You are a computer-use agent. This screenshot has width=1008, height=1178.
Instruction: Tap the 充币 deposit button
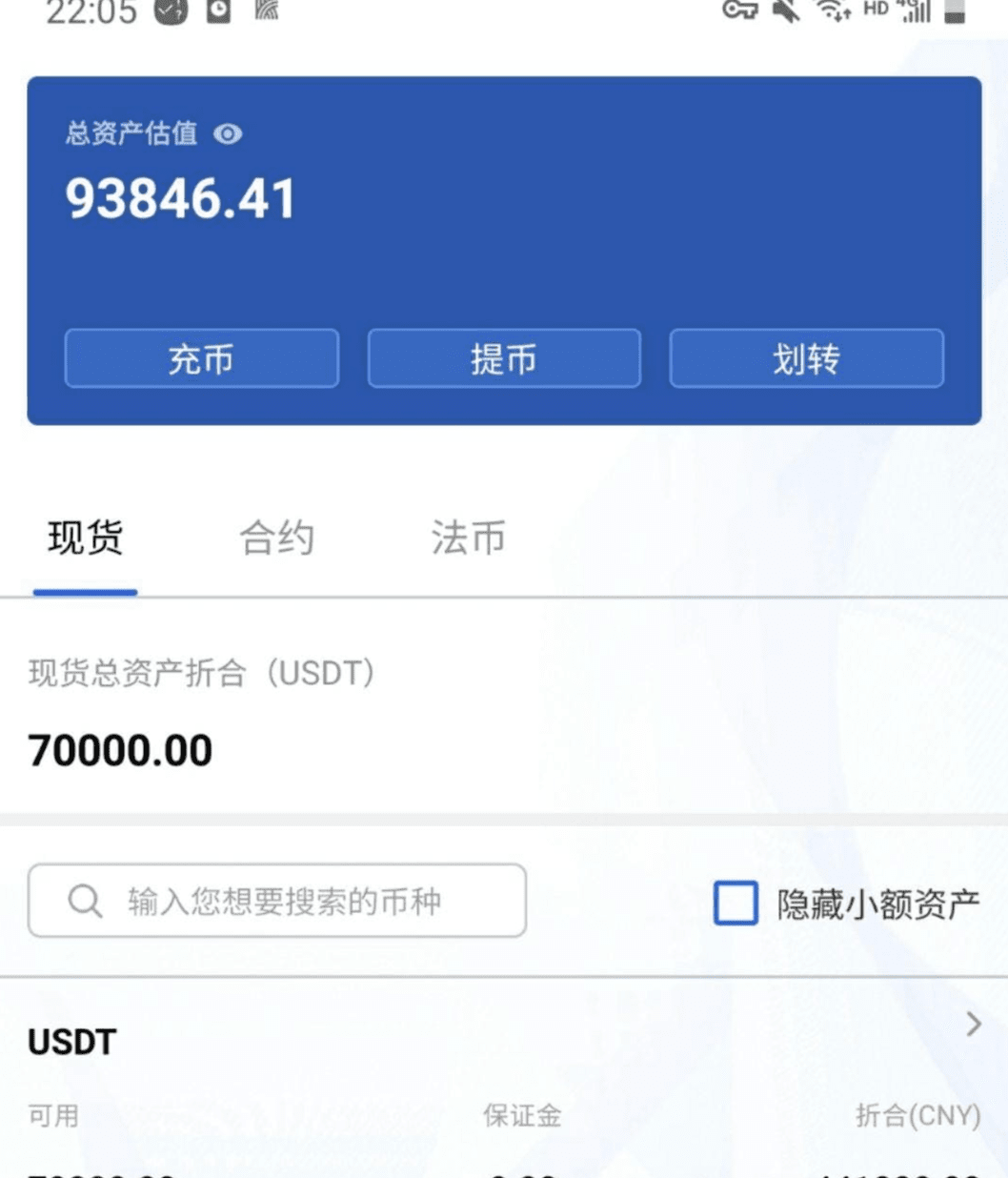[202, 359]
